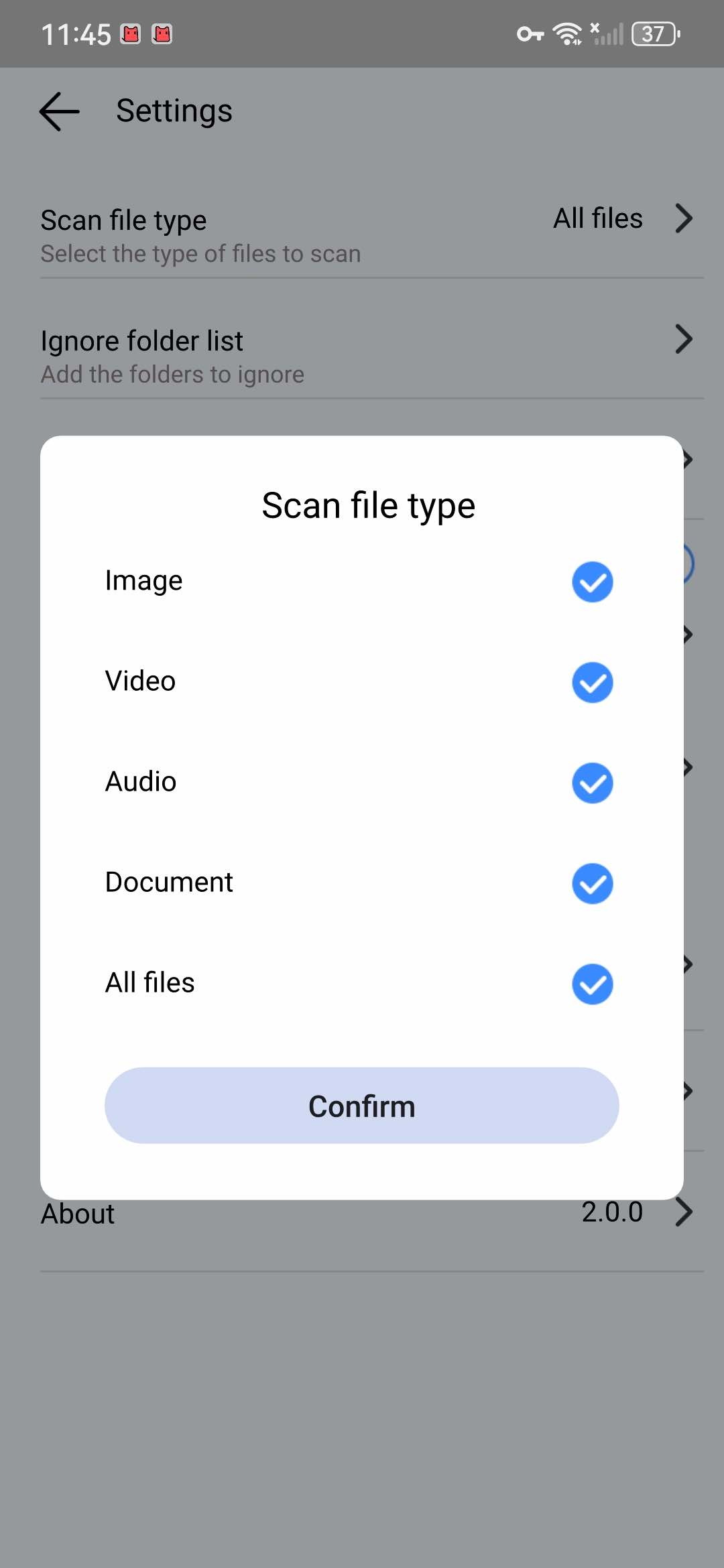Image resolution: width=724 pixels, height=1568 pixels.
Task: Click the clock showing 11:45
Action: (x=76, y=34)
